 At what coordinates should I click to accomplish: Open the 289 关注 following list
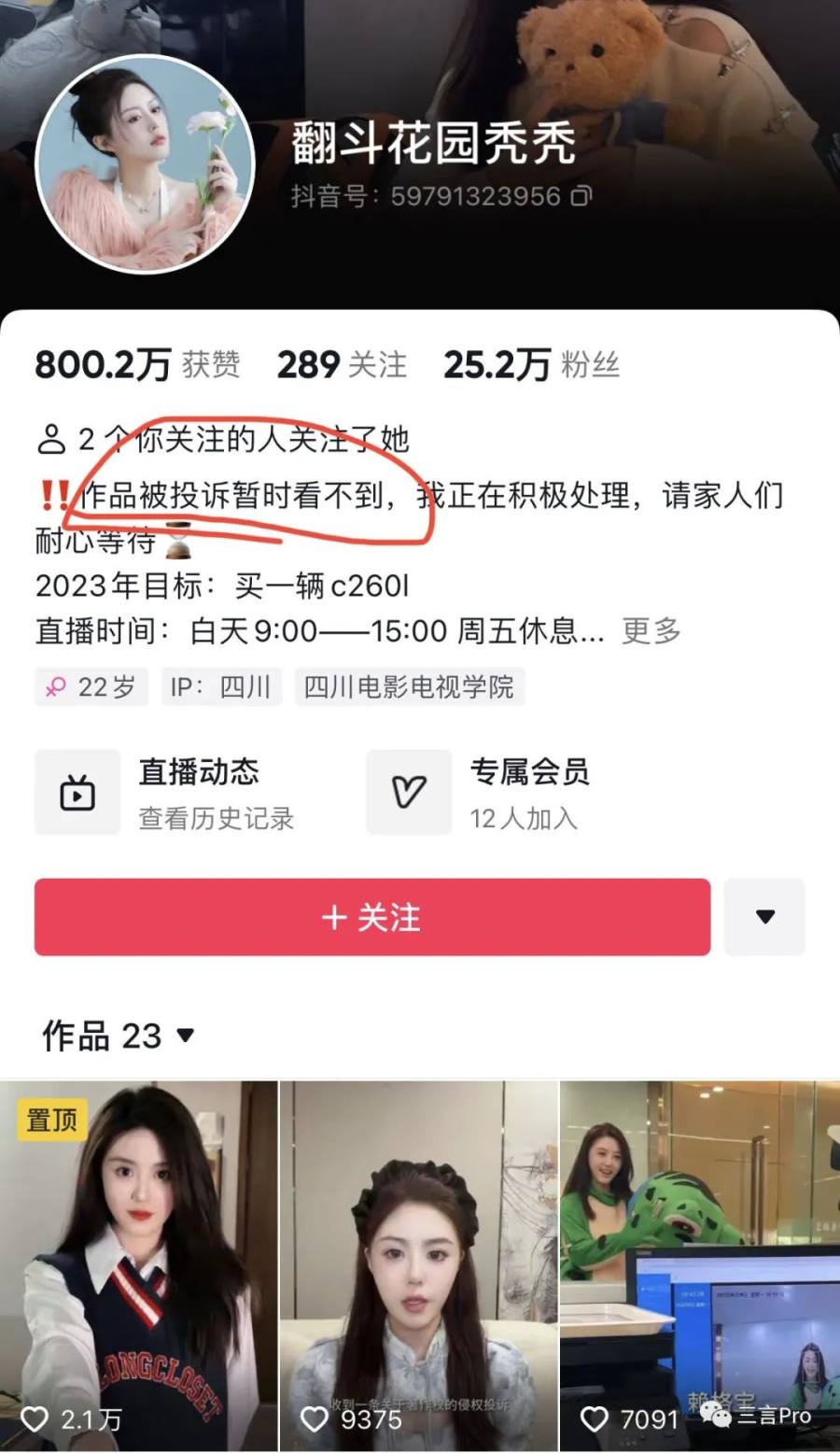tap(342, 365)
